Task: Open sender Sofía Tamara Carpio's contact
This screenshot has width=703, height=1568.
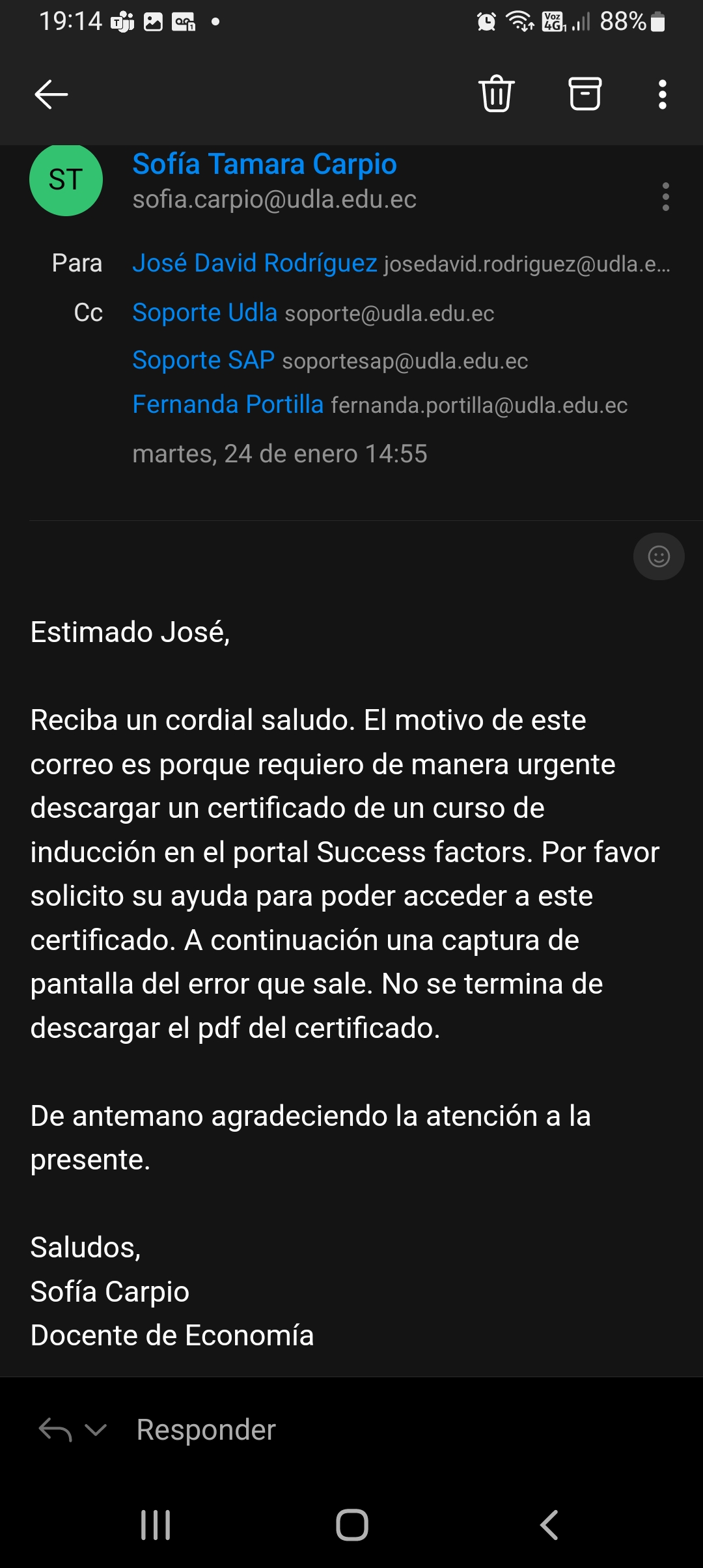Action: point(264,164)
